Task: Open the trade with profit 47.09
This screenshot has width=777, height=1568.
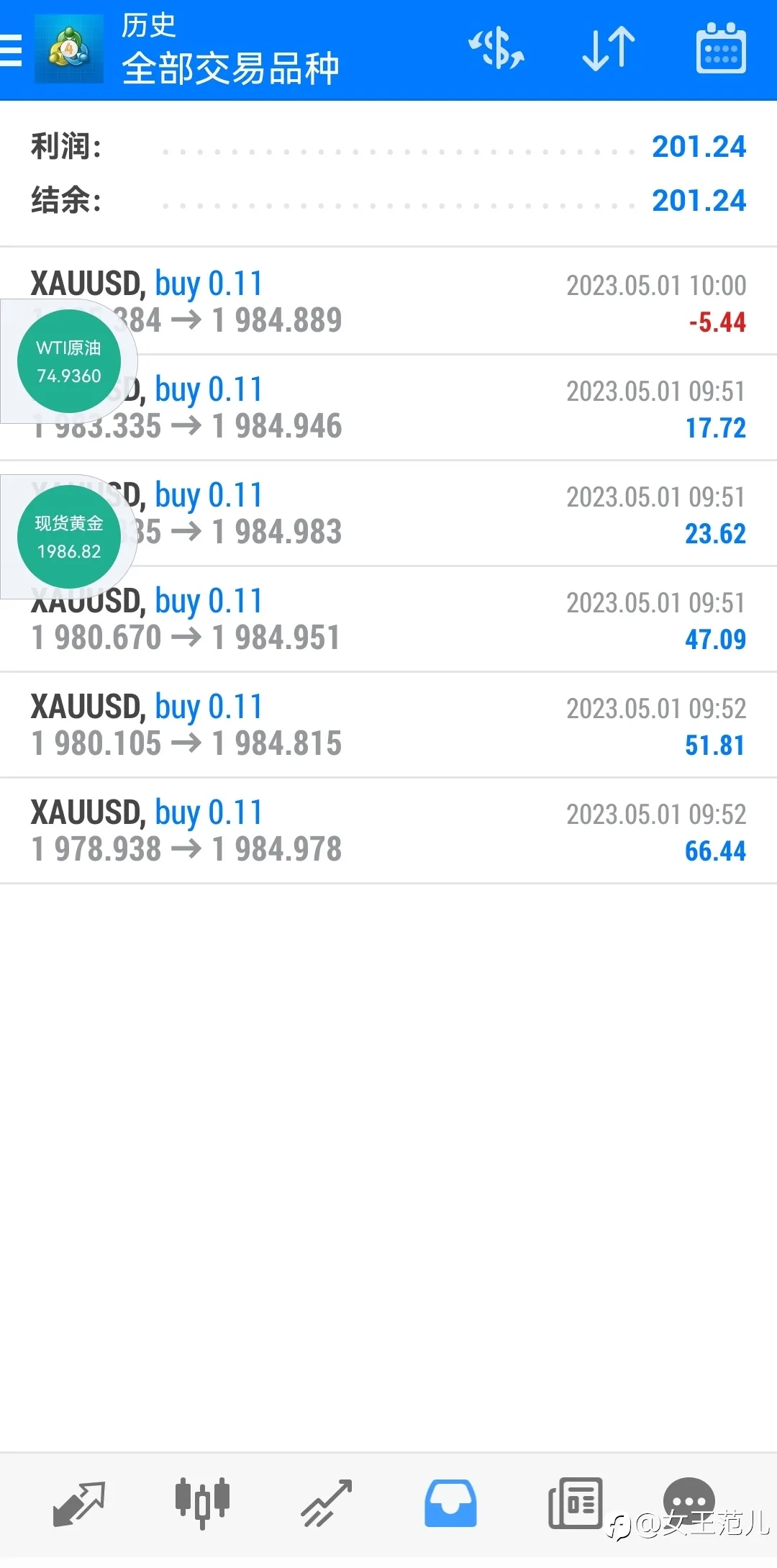Action: tap(388, 619)
